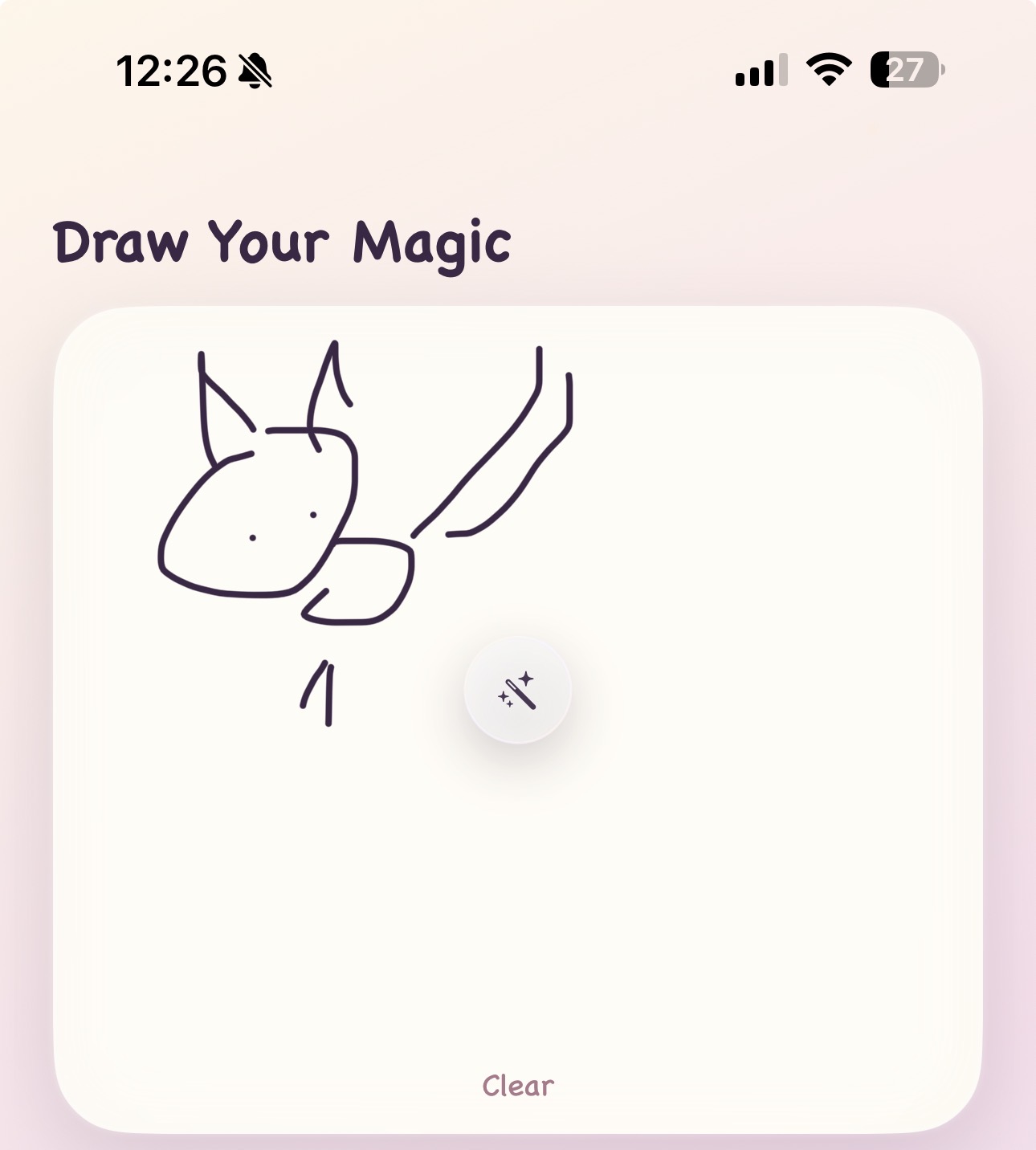Tap the magic wand button
The image size is (1036, 1150).
click(517, 691)
